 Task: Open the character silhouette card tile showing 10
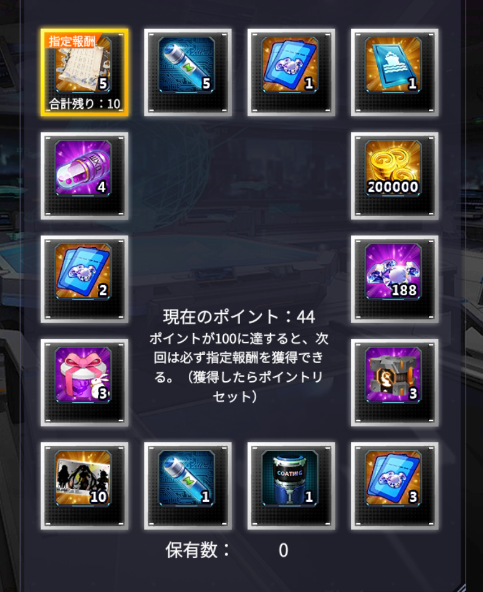(x=84, y=486)
